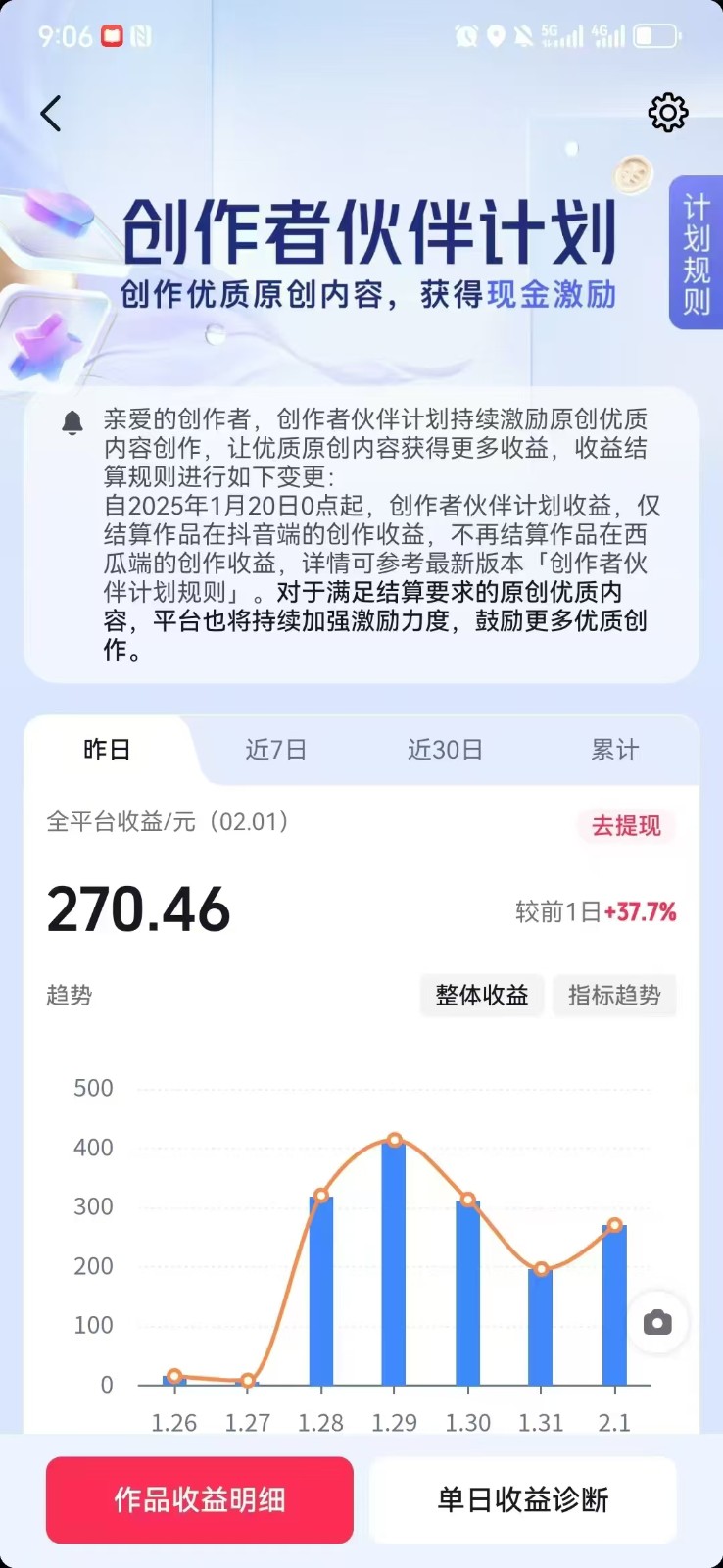Switch to the 近7日 tab

click(275, 750)
